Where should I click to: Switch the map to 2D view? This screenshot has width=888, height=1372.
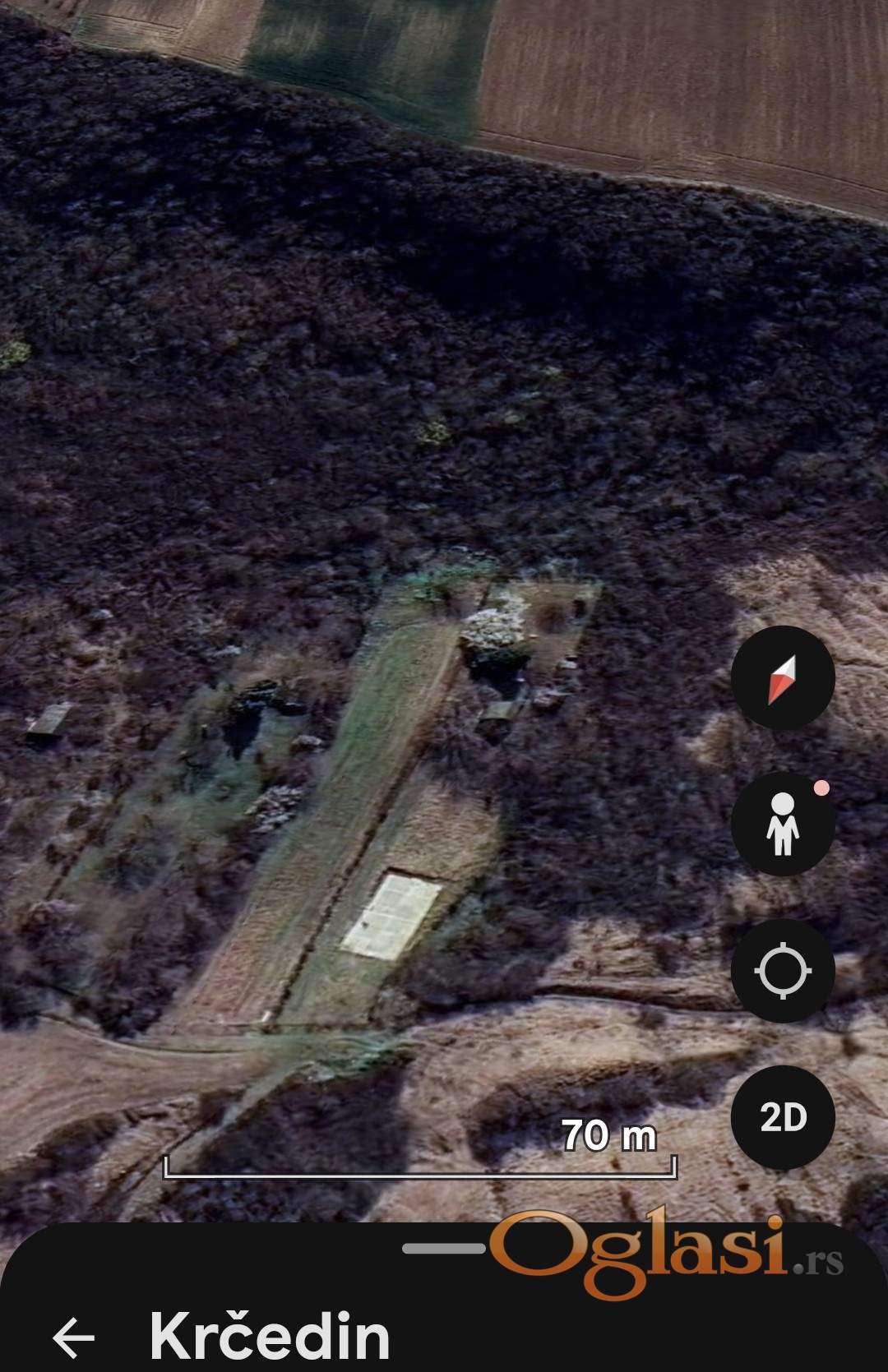point(783,1117)
